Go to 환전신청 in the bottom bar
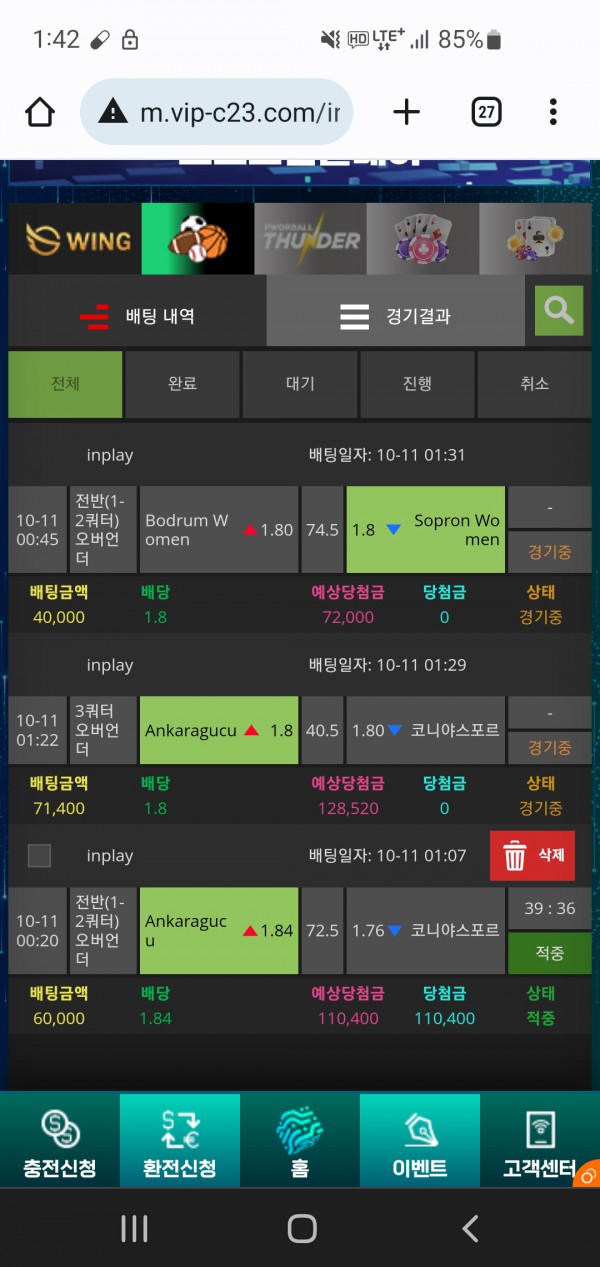Viewport: 600px width, 1267px height. click(x=179, y=1142)
